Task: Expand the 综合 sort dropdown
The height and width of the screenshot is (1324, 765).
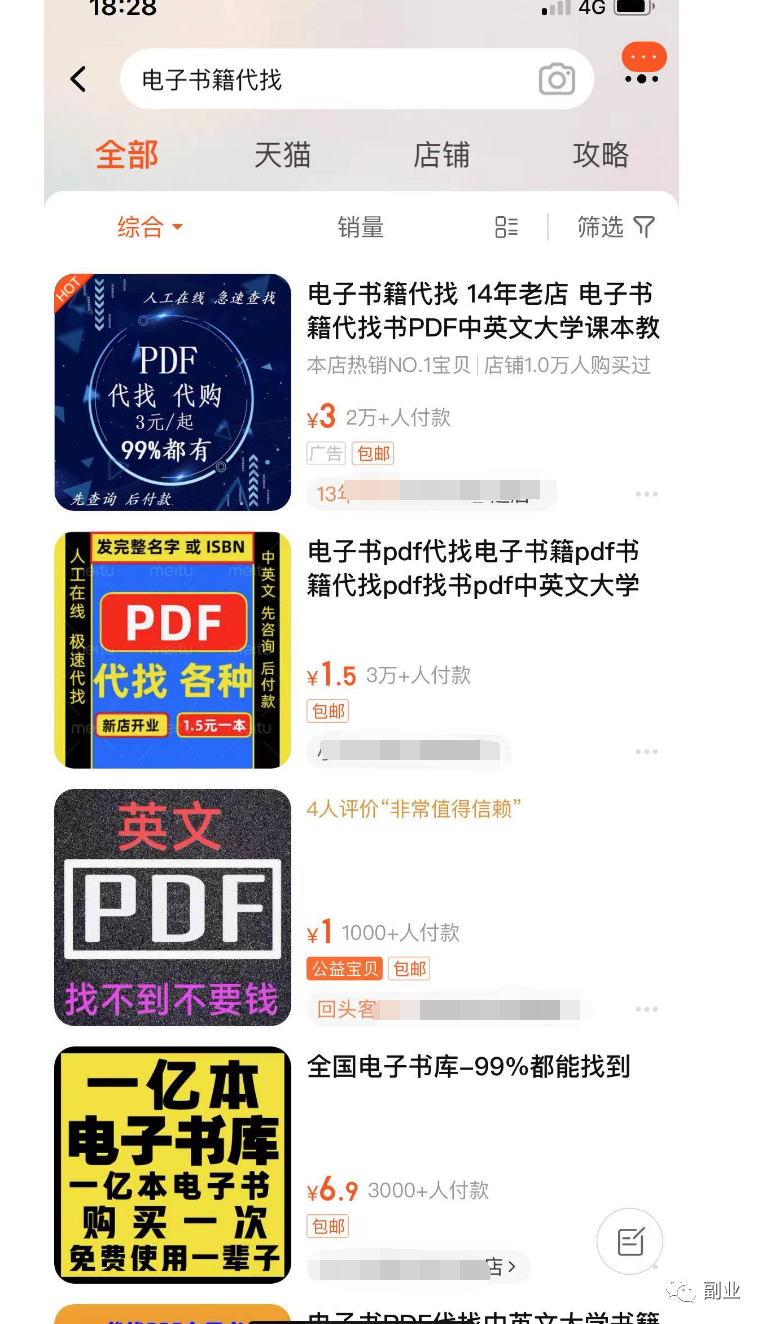Action: pyautogui.click(x=150, y=228)
